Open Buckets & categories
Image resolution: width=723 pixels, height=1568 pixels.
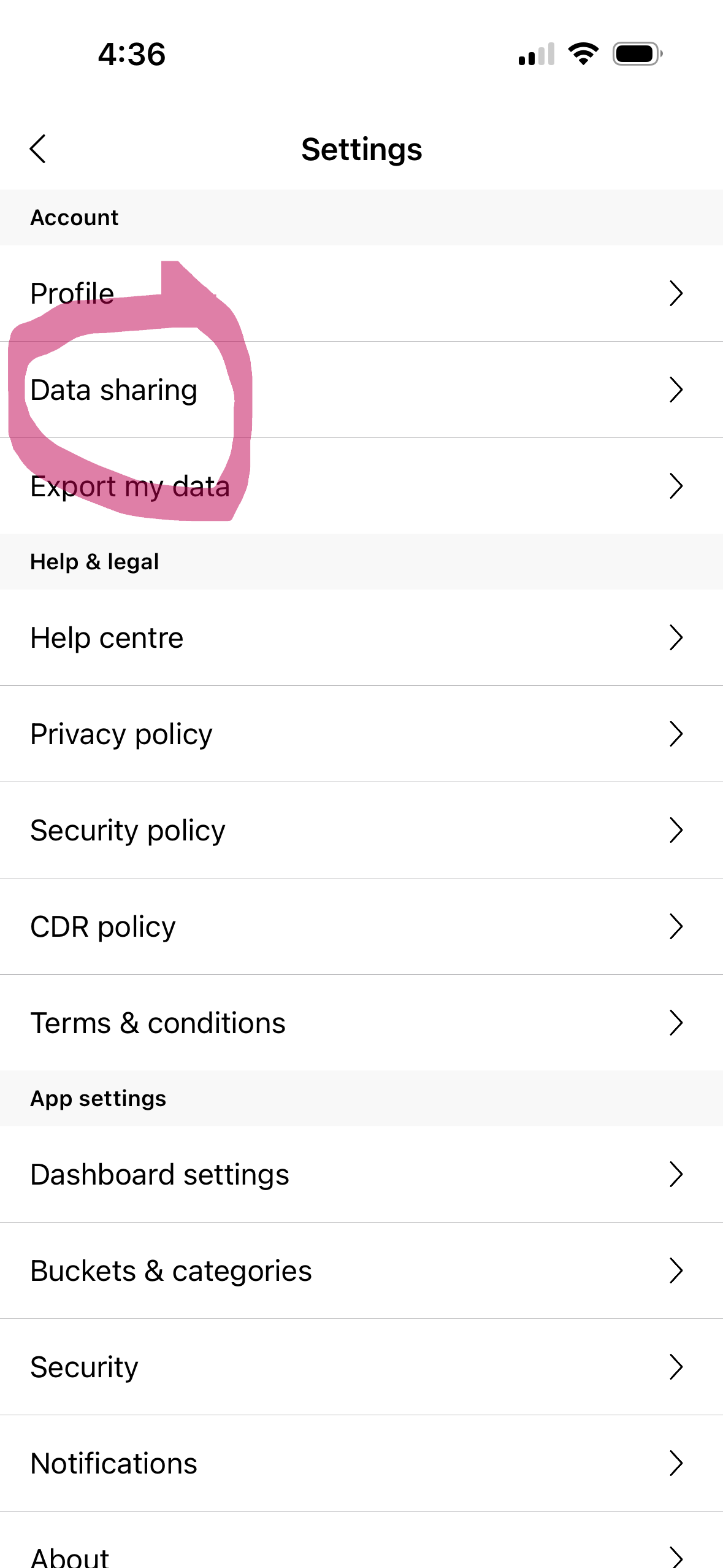361,1270
